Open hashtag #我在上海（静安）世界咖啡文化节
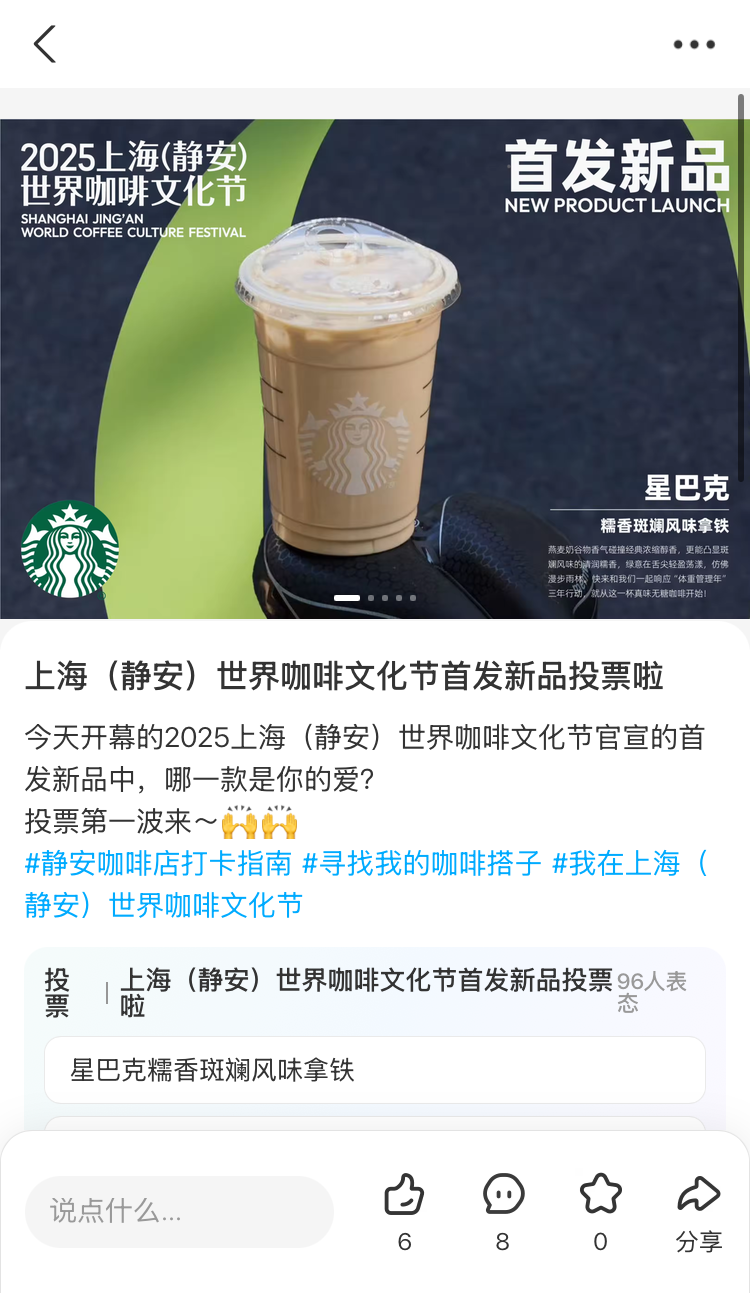 pos(629,864)
